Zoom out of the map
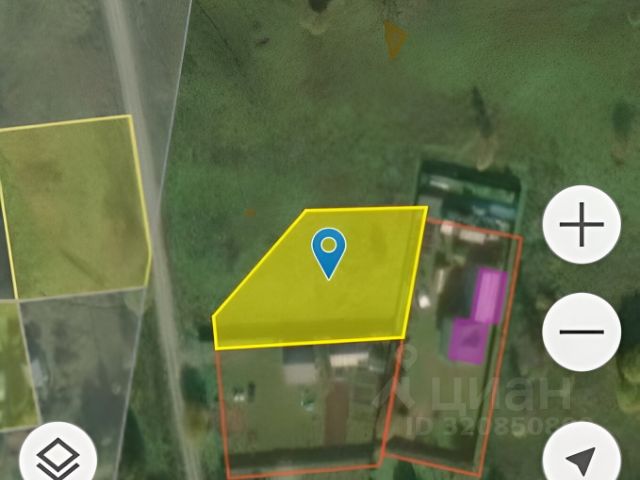 [581, 331]
